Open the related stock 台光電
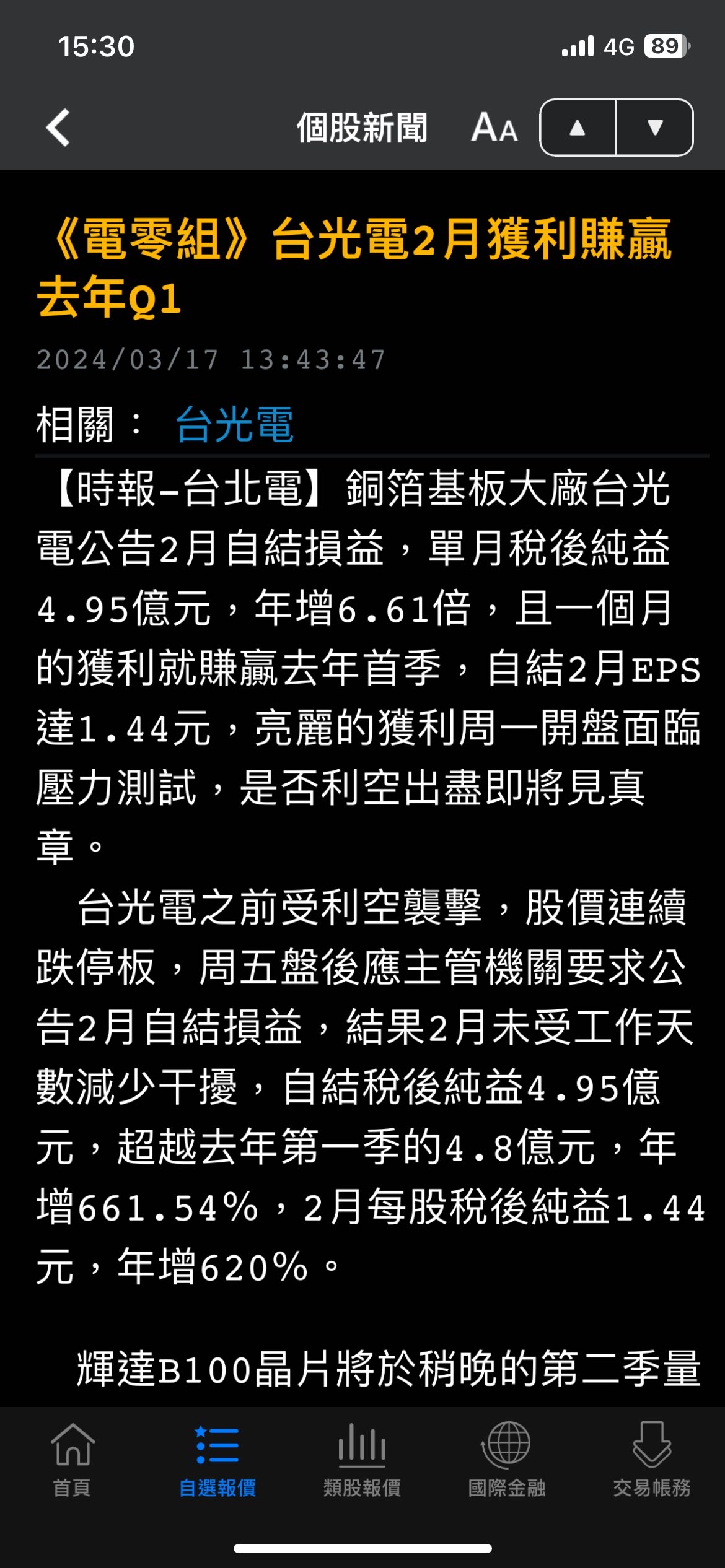 pos(234,425)
